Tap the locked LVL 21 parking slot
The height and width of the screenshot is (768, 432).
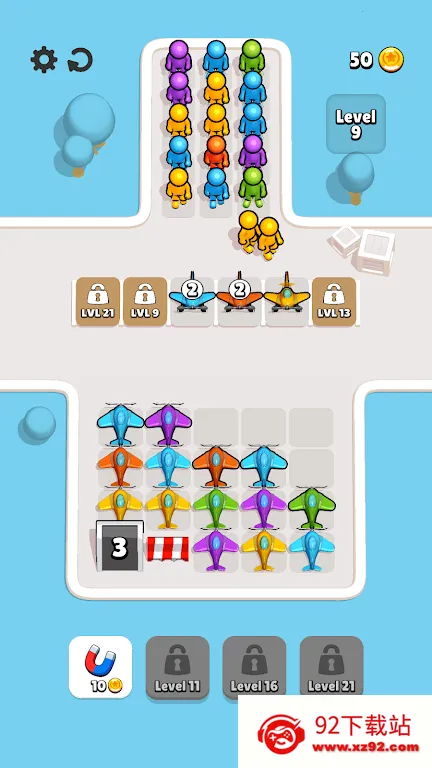tap(98, 301)
